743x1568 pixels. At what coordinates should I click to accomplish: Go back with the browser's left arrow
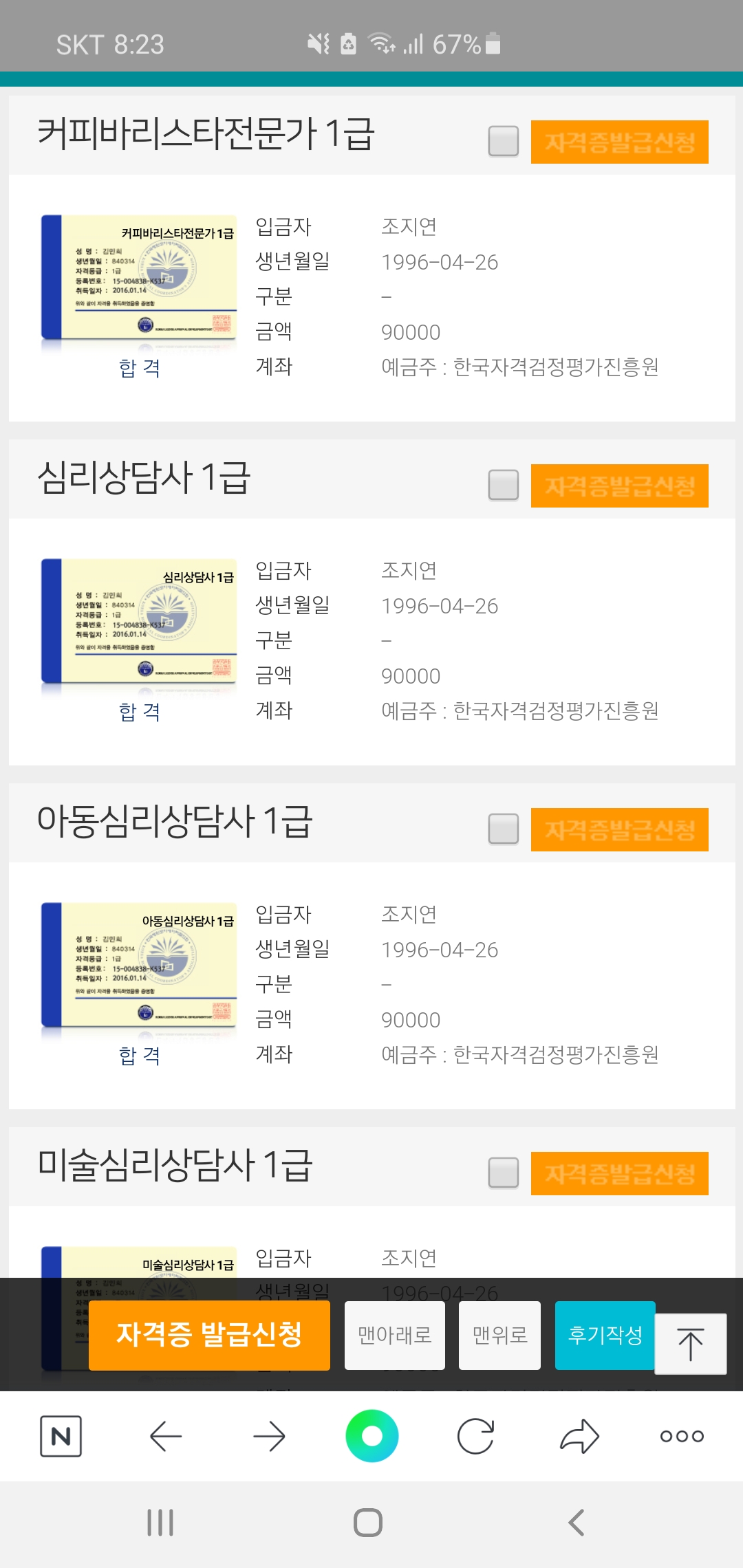pyautogui.click(x=165, y=1436)
